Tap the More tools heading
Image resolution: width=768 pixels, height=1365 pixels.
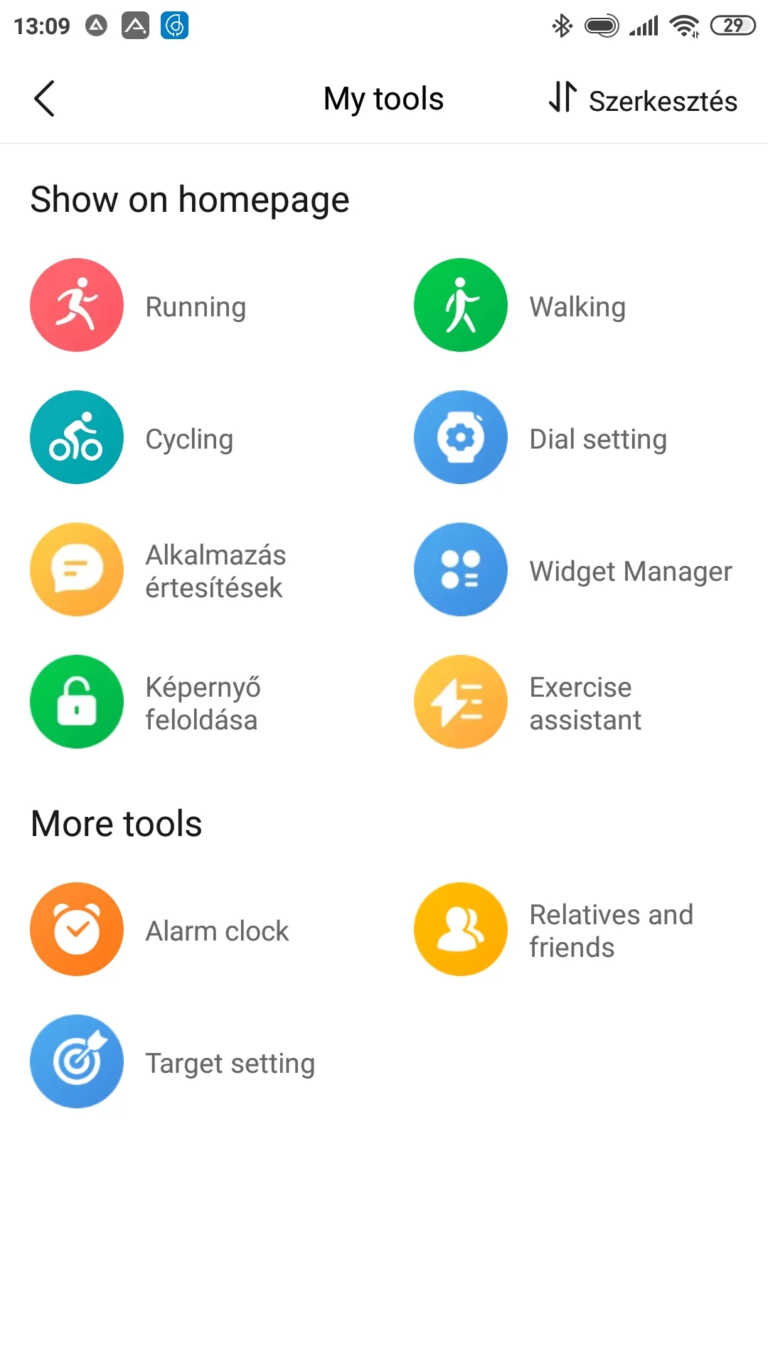116,823
